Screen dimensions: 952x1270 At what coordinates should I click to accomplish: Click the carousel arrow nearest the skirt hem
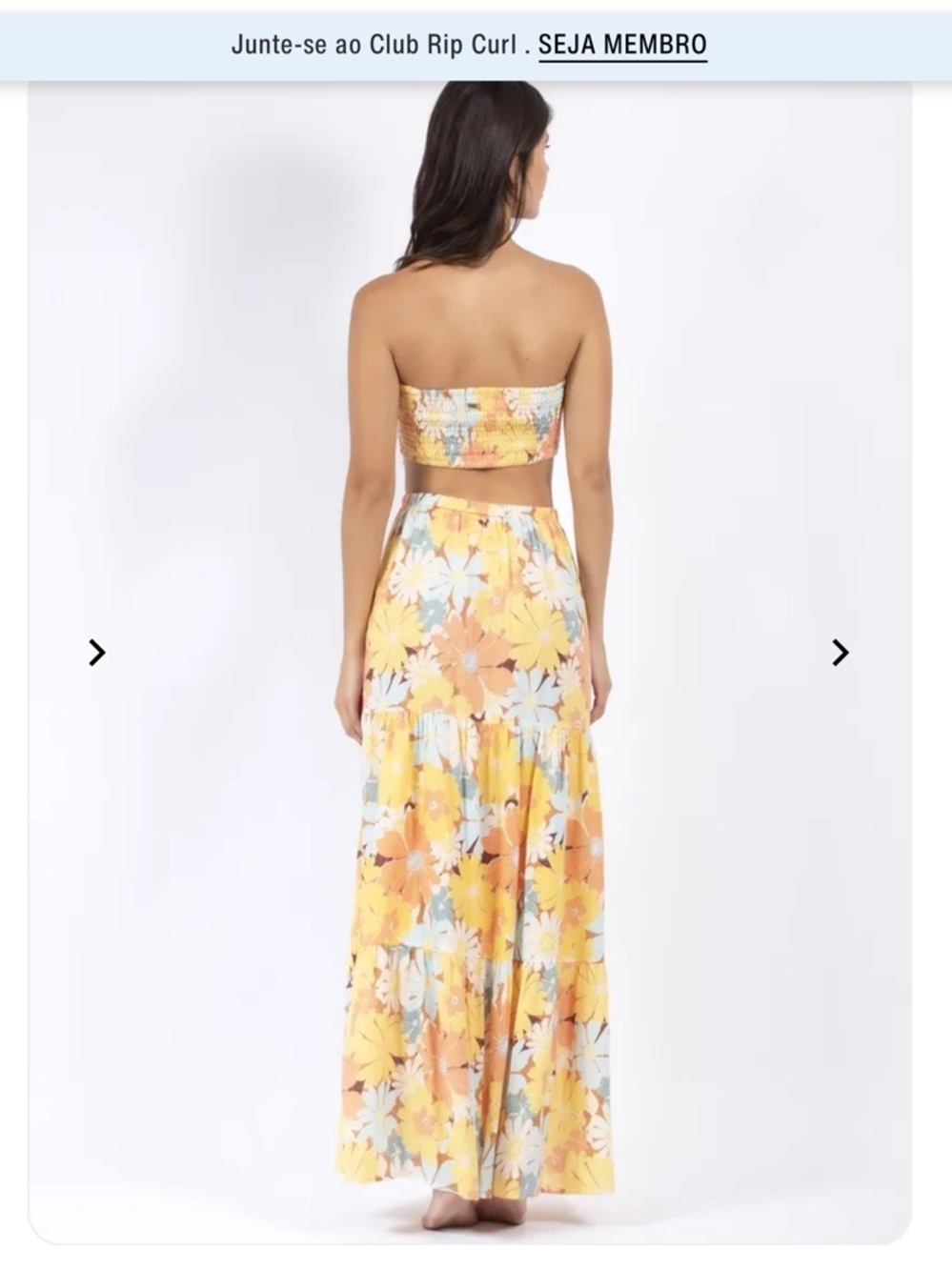(x=841, y=653)
